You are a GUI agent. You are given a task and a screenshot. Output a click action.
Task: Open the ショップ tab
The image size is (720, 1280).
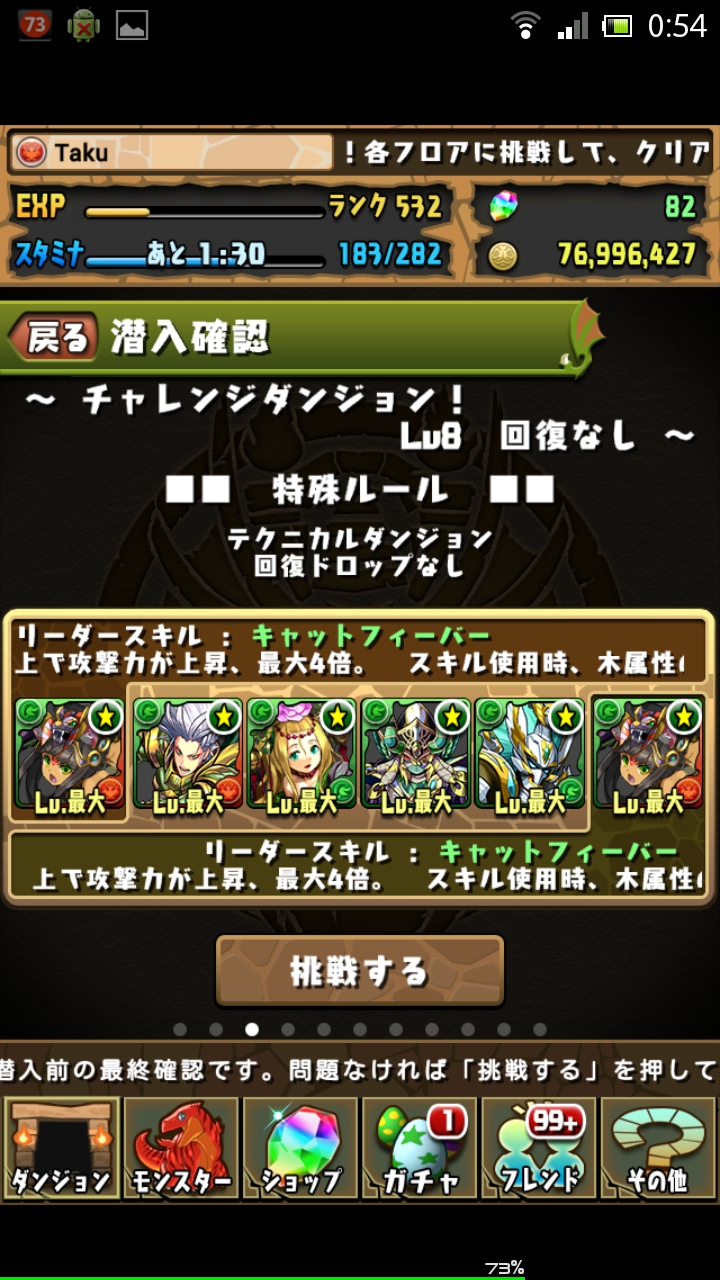300,1148
